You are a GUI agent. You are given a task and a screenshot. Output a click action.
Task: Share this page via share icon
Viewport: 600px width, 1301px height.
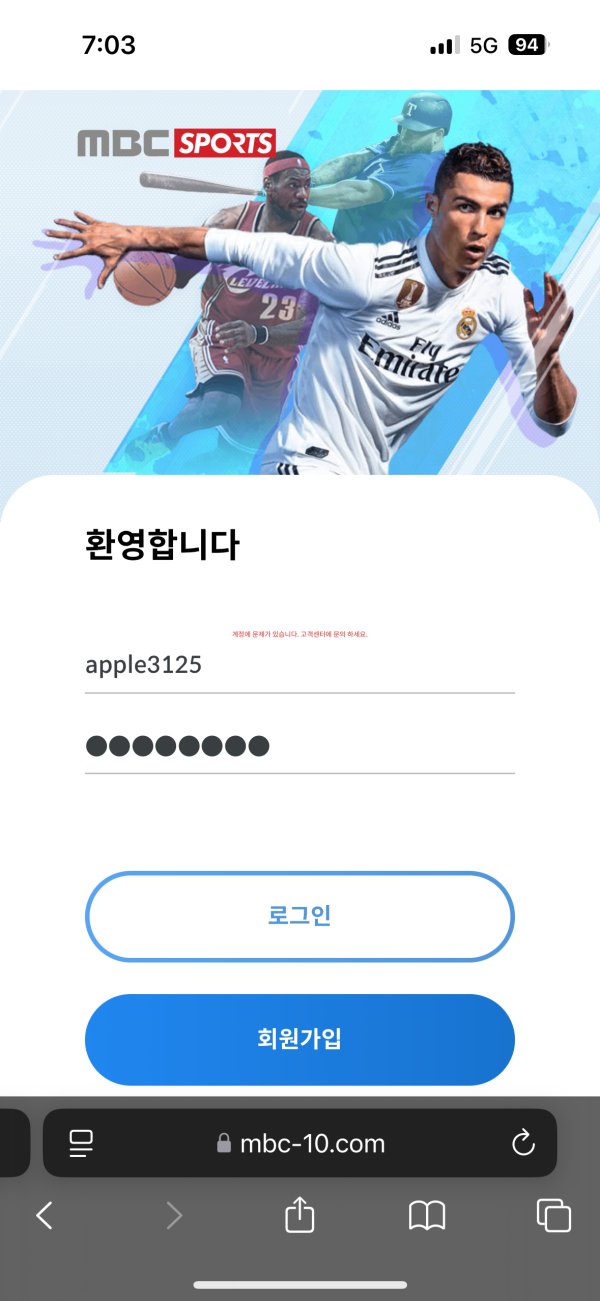click(299, 1215)
